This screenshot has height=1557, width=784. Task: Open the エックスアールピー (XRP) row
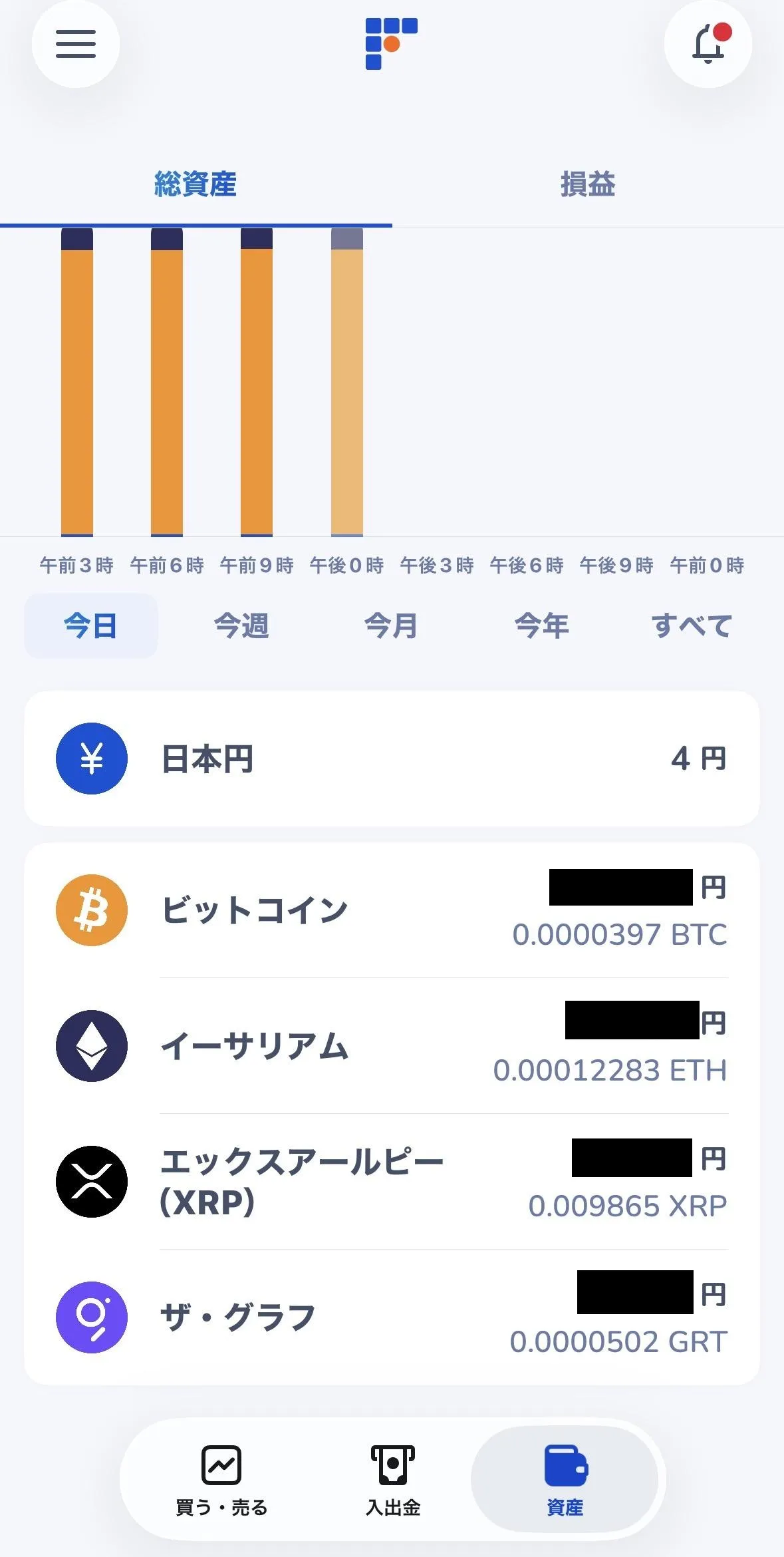click(x=392, y=1182)
